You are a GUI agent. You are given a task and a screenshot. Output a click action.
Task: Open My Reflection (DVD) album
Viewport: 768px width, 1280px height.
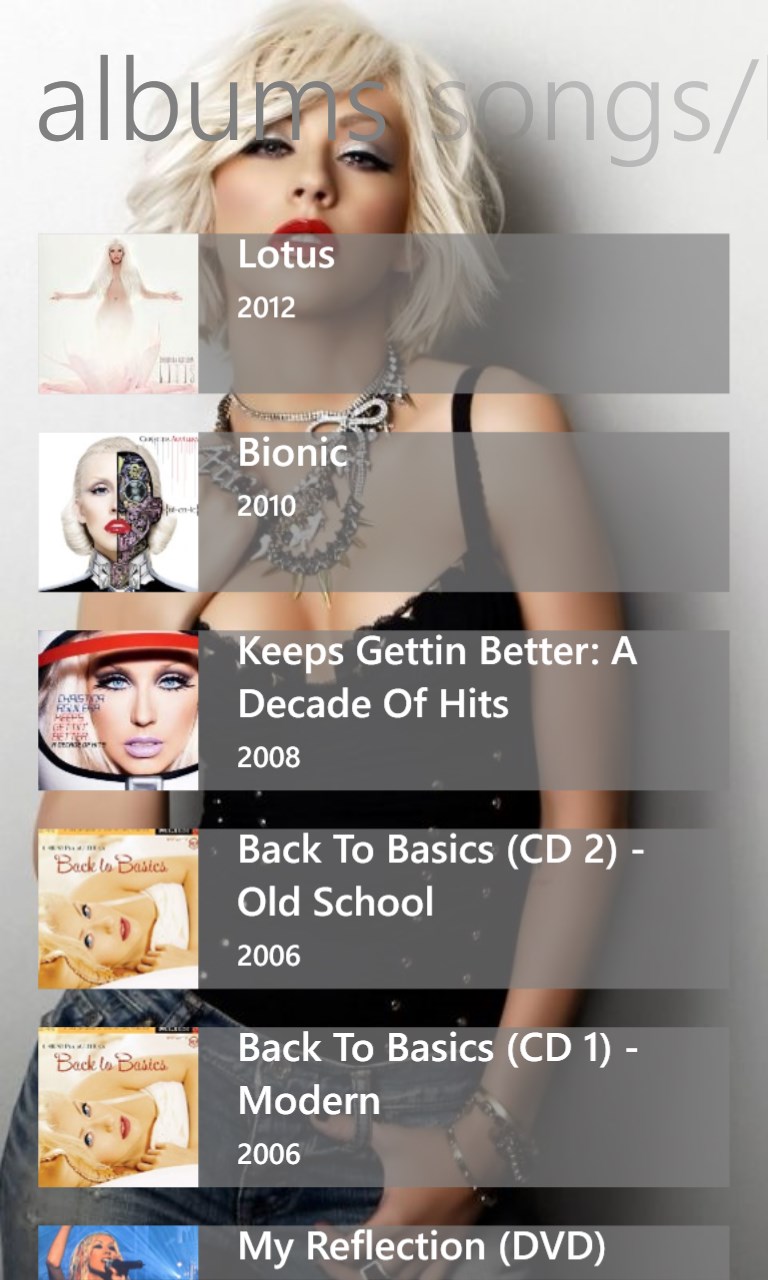click(384, 1252)
